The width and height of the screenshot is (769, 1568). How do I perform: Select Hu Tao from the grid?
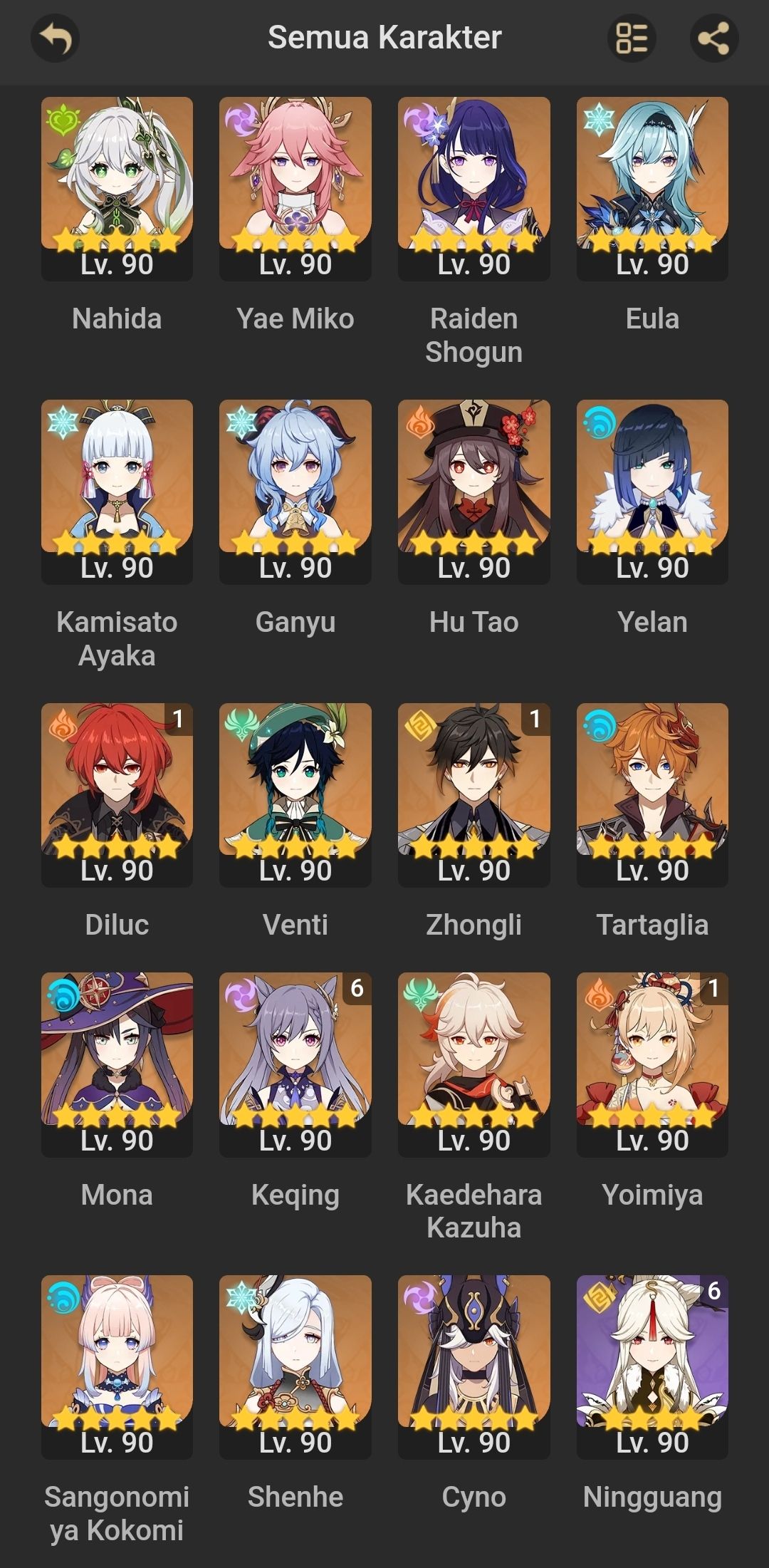click(x=474, y=492)
